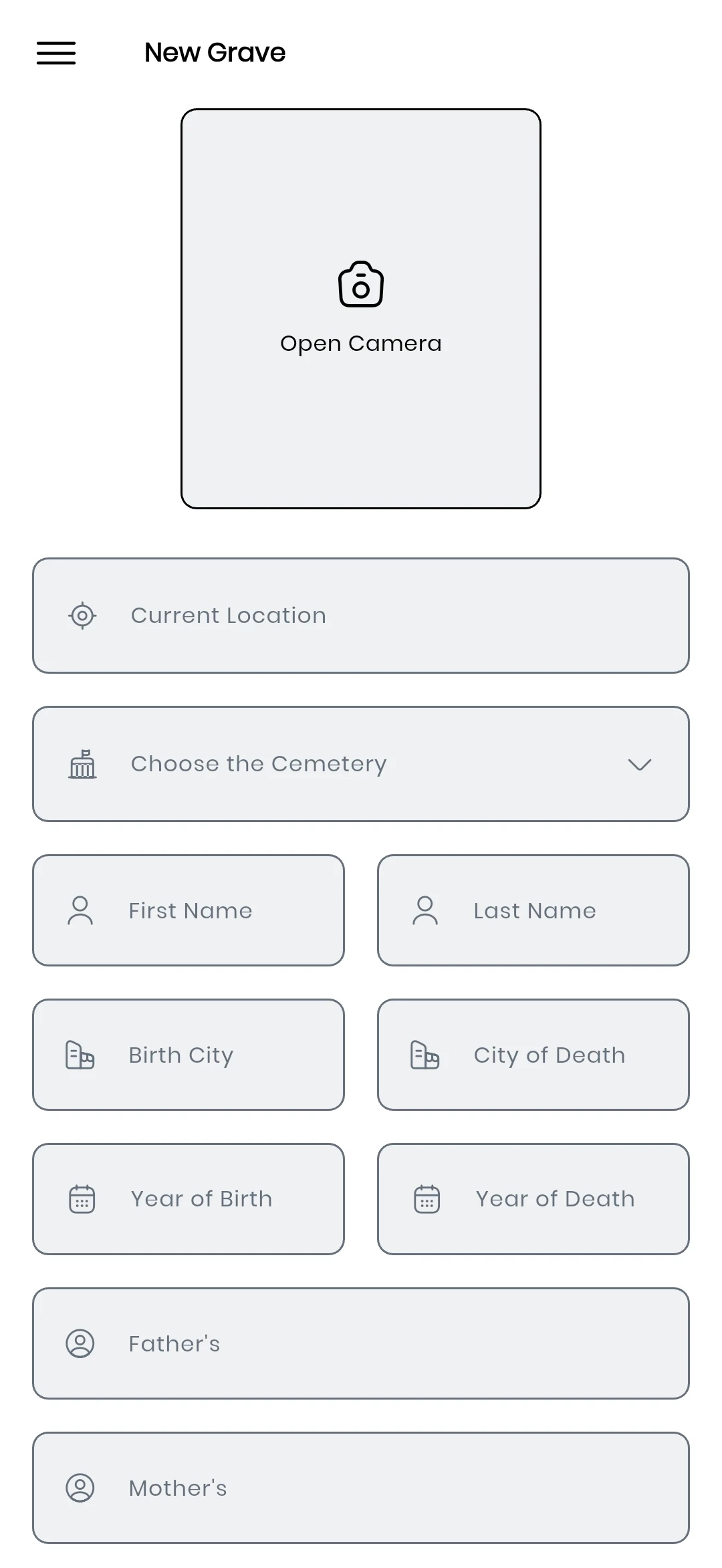Expand the Choose the Cemetery dropdown
The width and height of the screenshot is (722, 1568).
point(360,764)
